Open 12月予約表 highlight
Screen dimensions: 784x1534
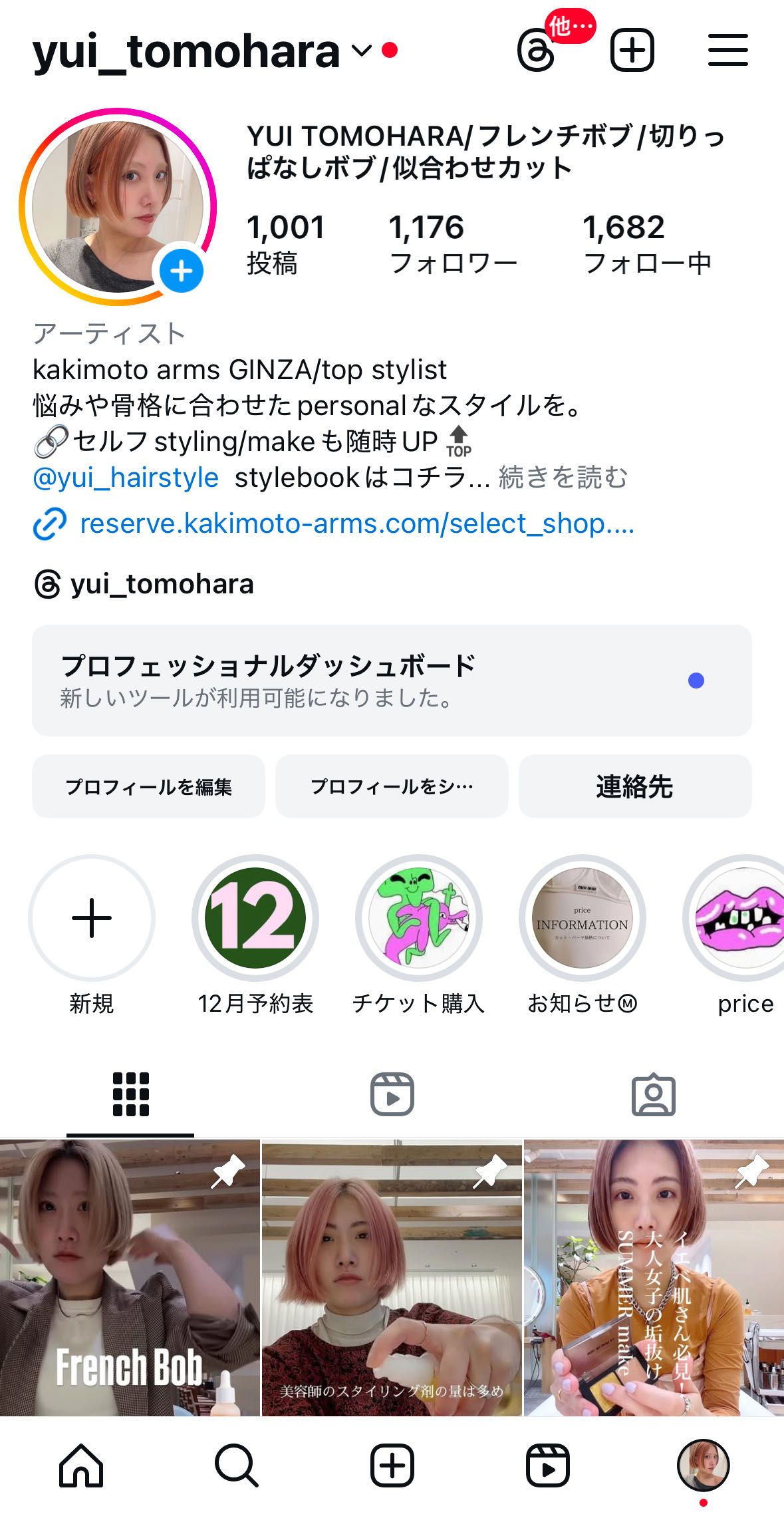click(x=255, y=918)
